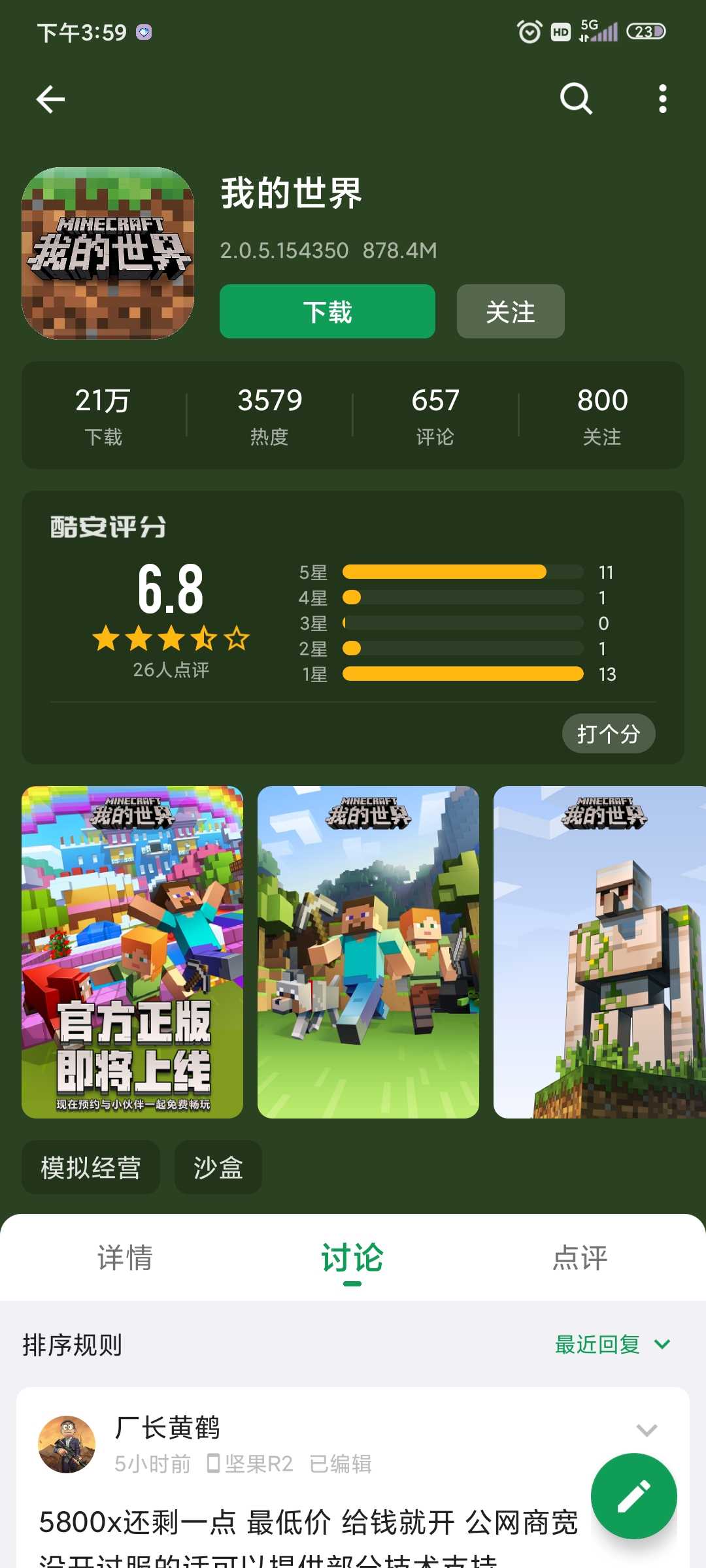Compose a new post with pencil button
The height and width of the screenshot is (1568, 706).
coord(634,1496)
